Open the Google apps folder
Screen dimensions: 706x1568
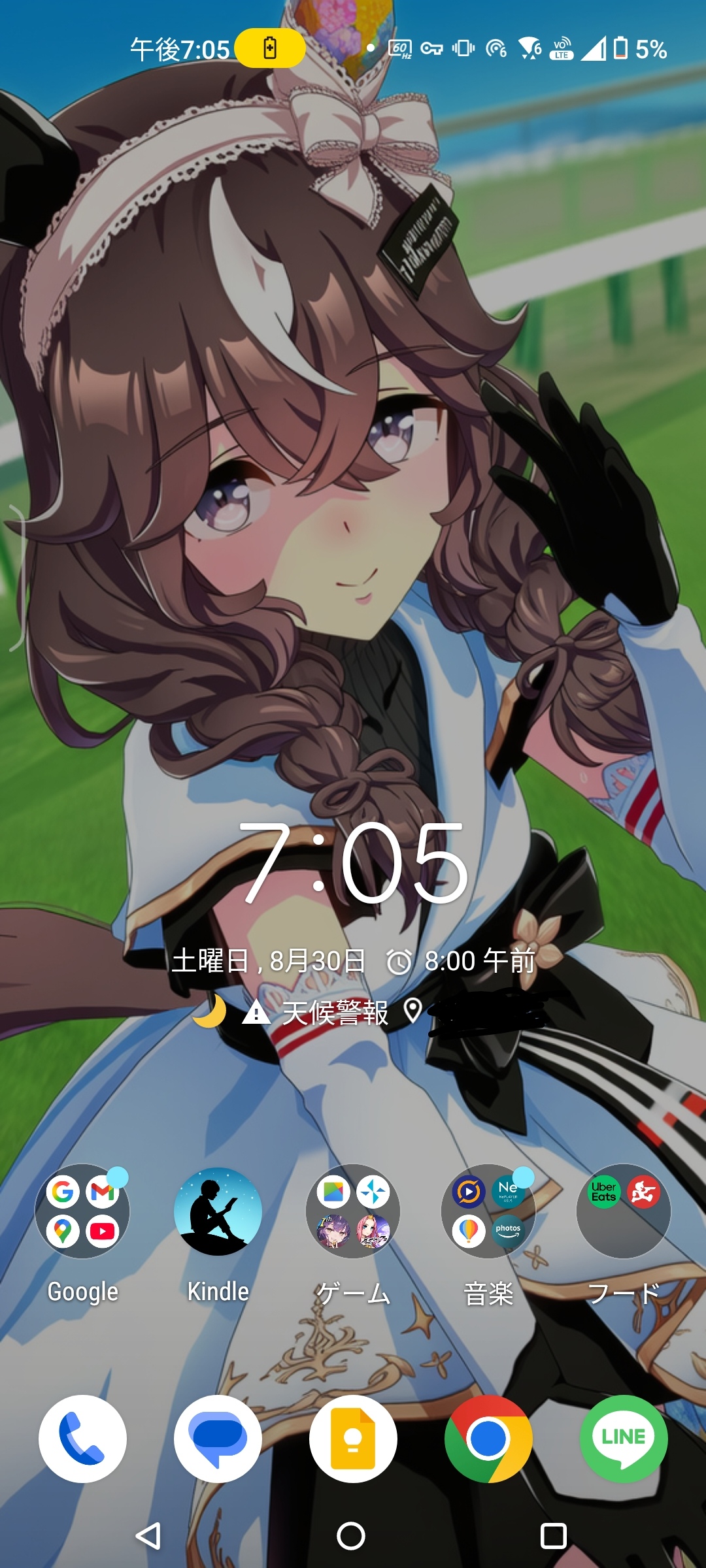pyautogui.click(x=82, y=1211)
